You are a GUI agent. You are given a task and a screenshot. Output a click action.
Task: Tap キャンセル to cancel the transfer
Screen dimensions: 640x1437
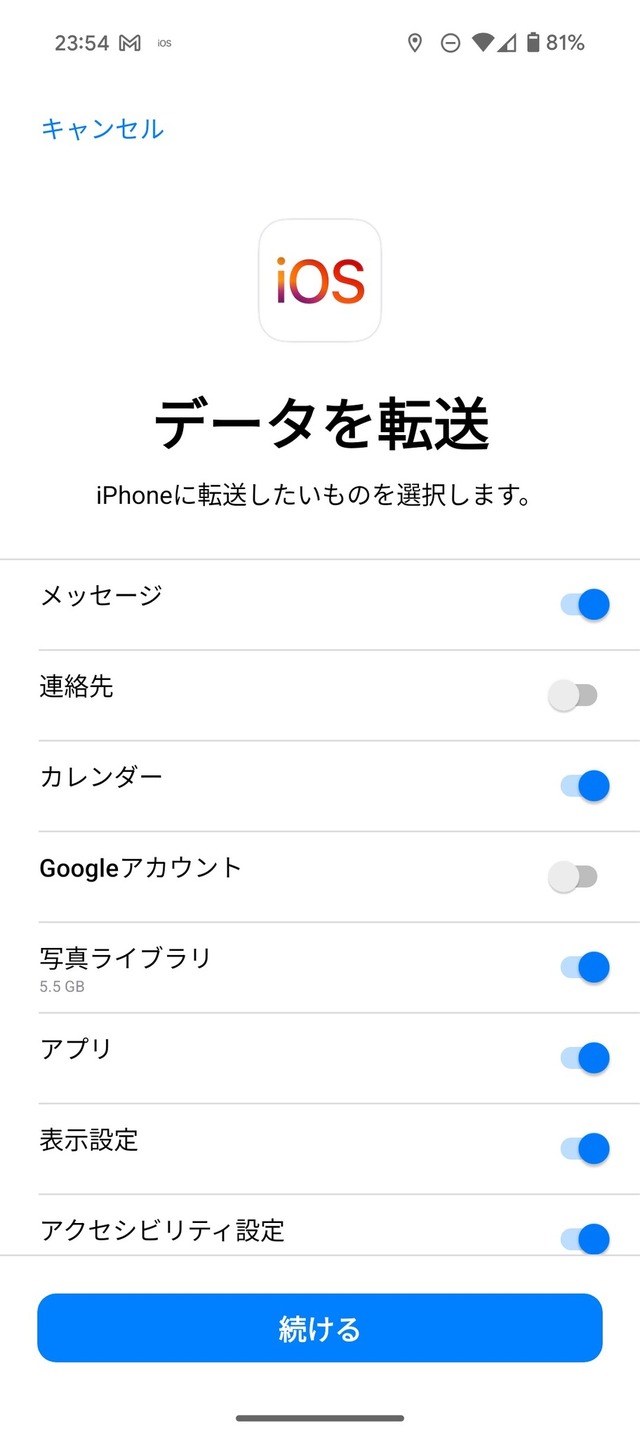[102, 129]
